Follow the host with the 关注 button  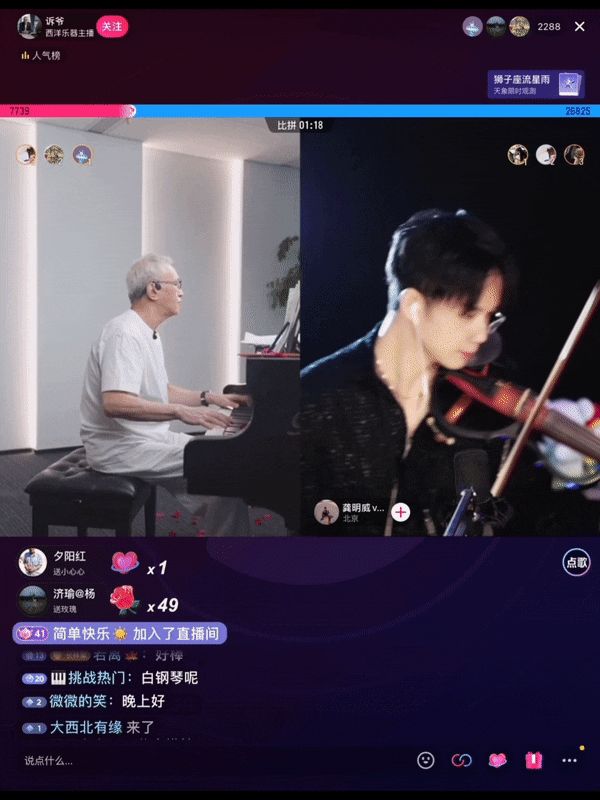(x=112, y=27)
